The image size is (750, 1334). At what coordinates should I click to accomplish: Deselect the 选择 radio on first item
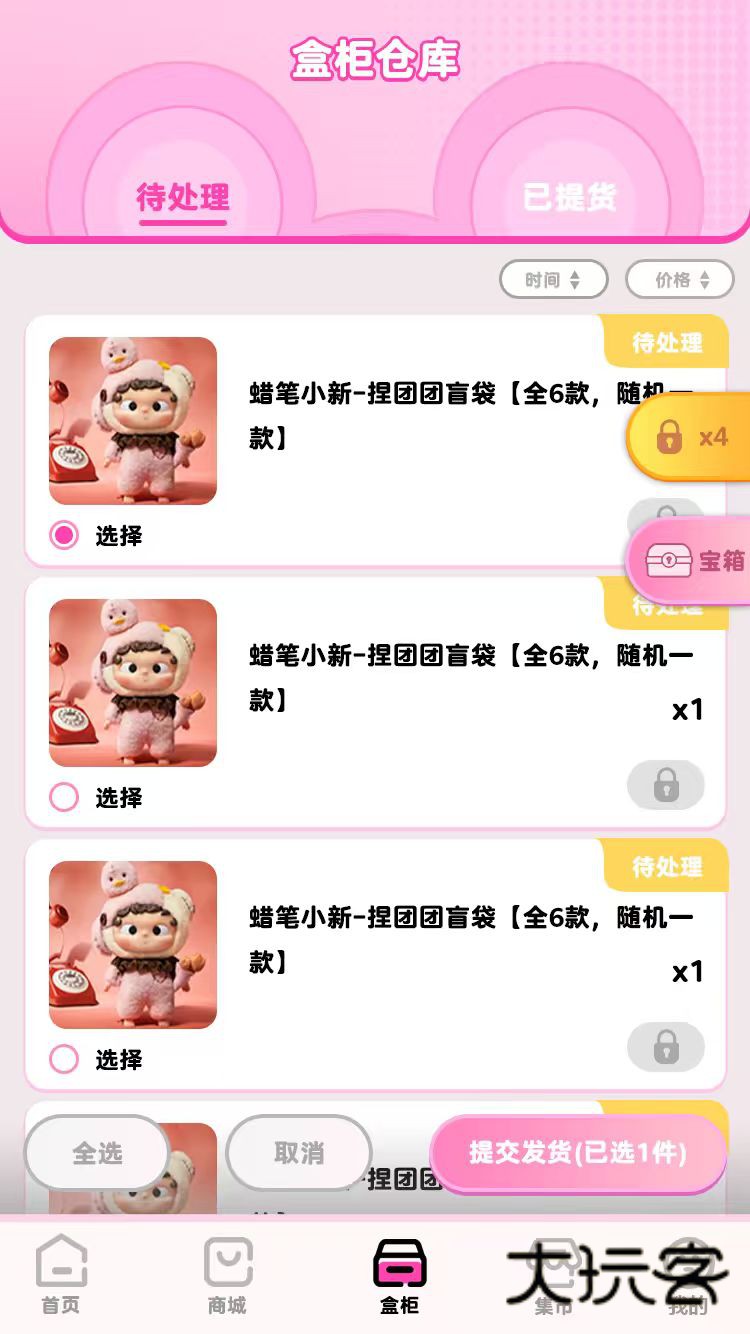click(x=63, y=536)
